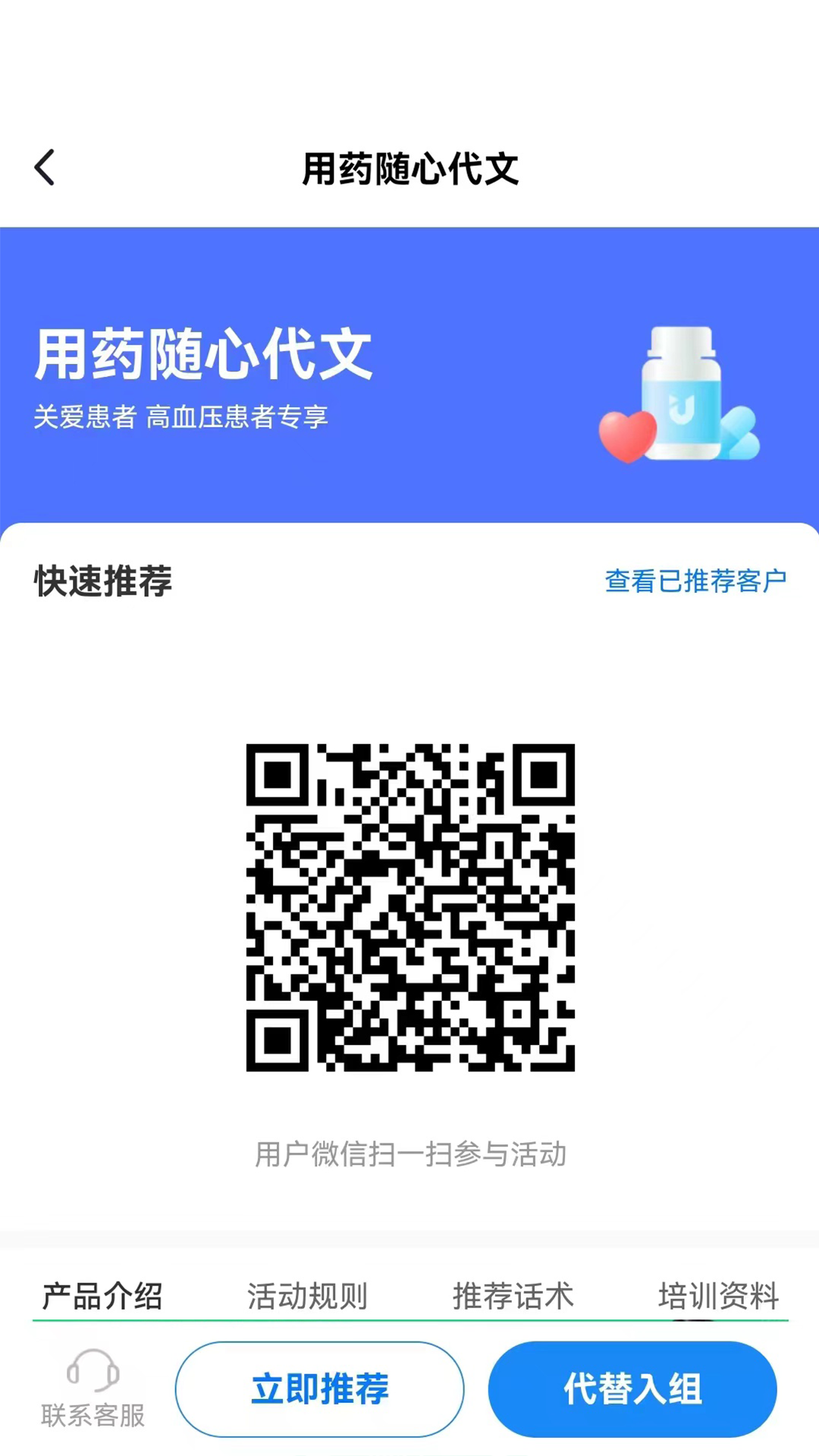819x1456 pixels.
Task: Tap the 代替入组 button
Action: click(632, 1389)
